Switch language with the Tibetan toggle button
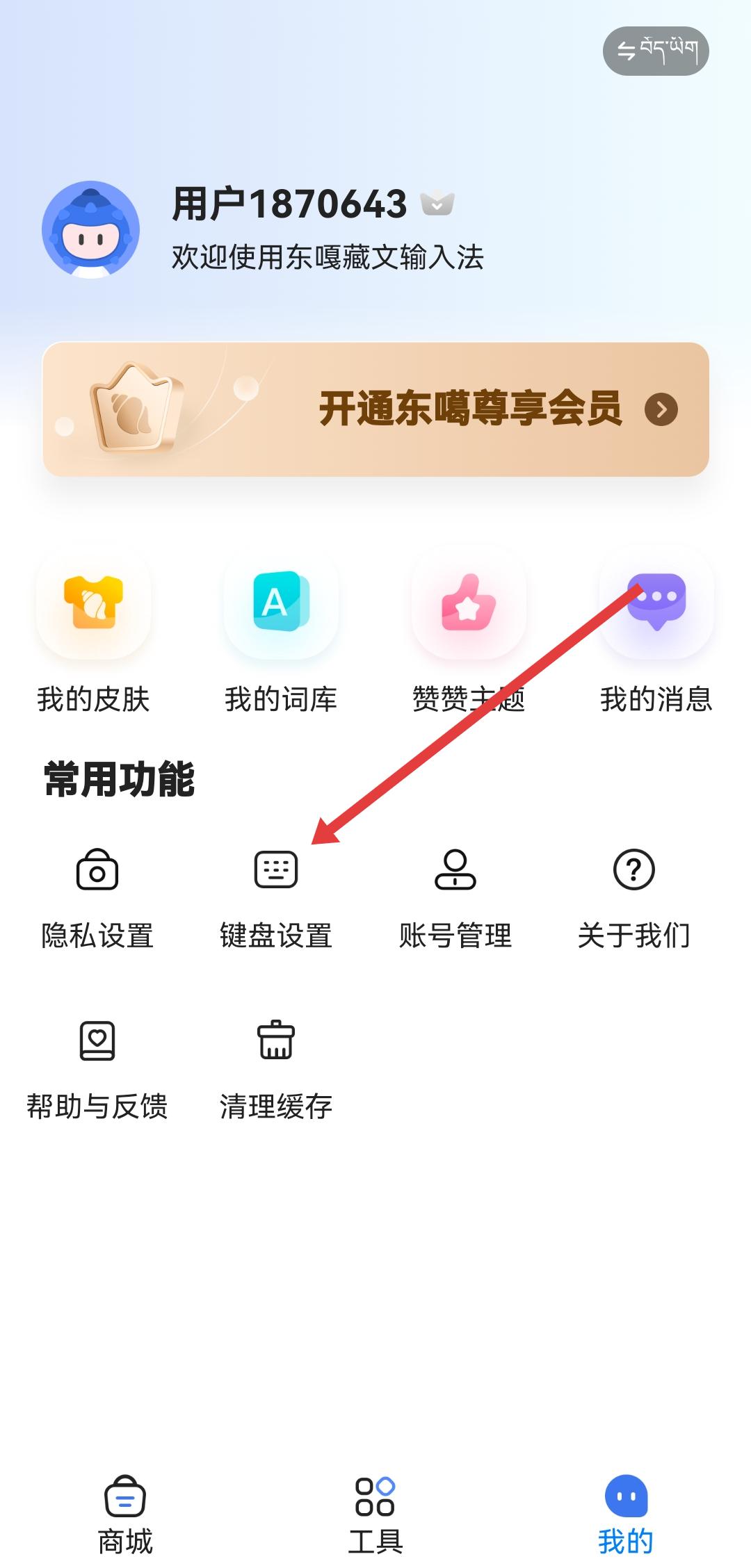This screenshot has width=751, height=1568. pyautogui.click(x=656, y=51)
